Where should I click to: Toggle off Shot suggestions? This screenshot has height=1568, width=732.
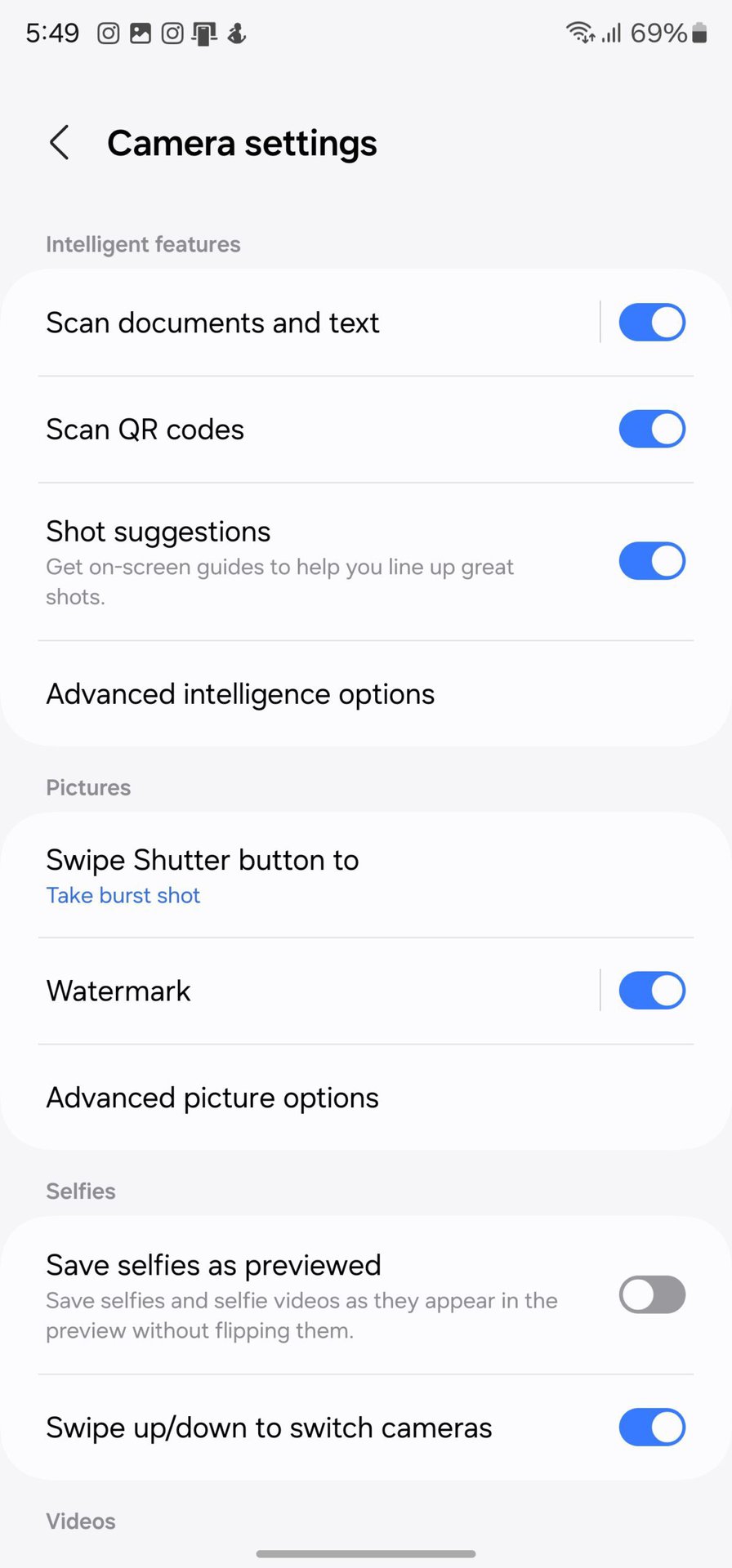coord(651,562)
